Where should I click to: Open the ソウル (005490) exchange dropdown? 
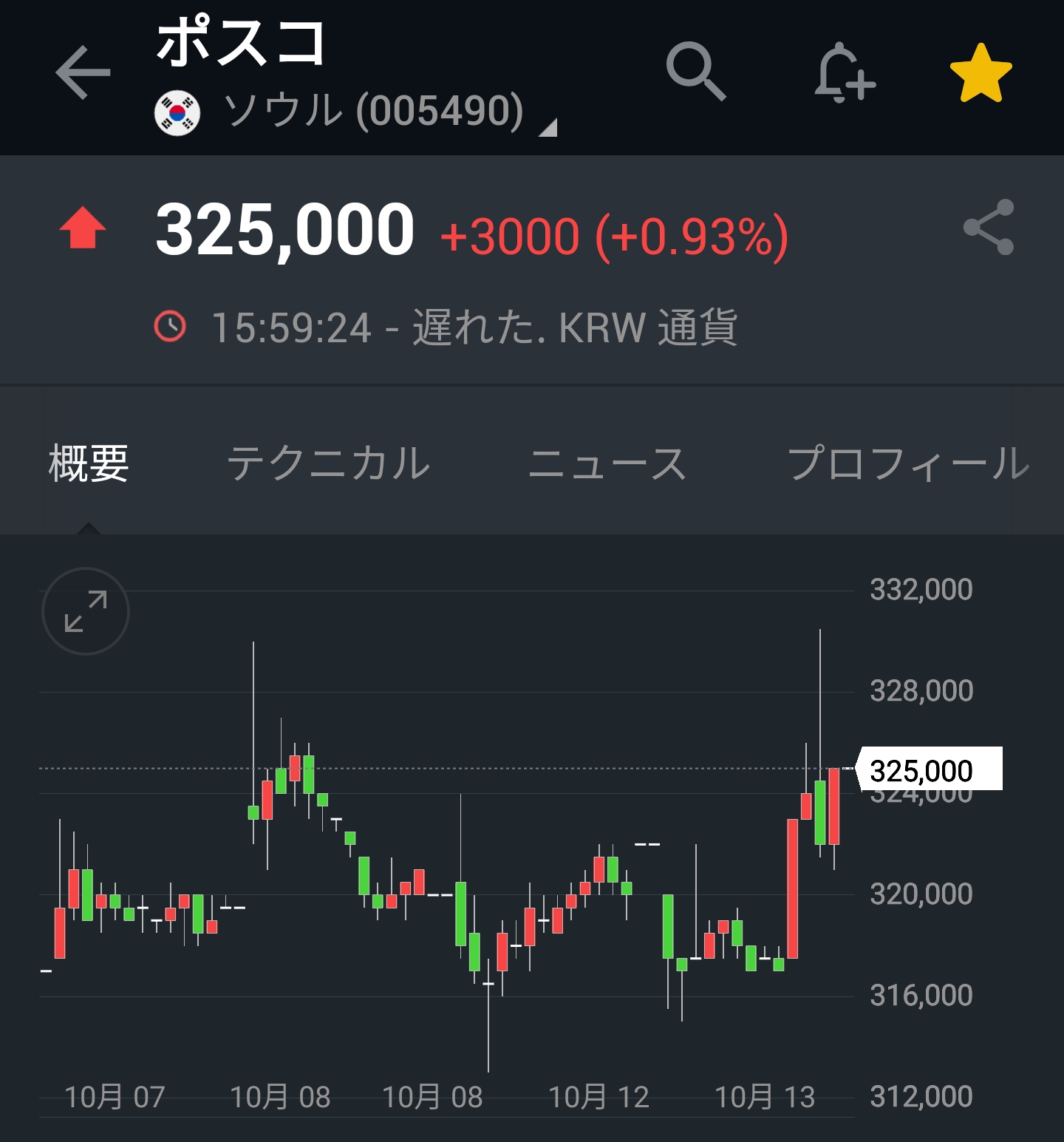point(374,112)
